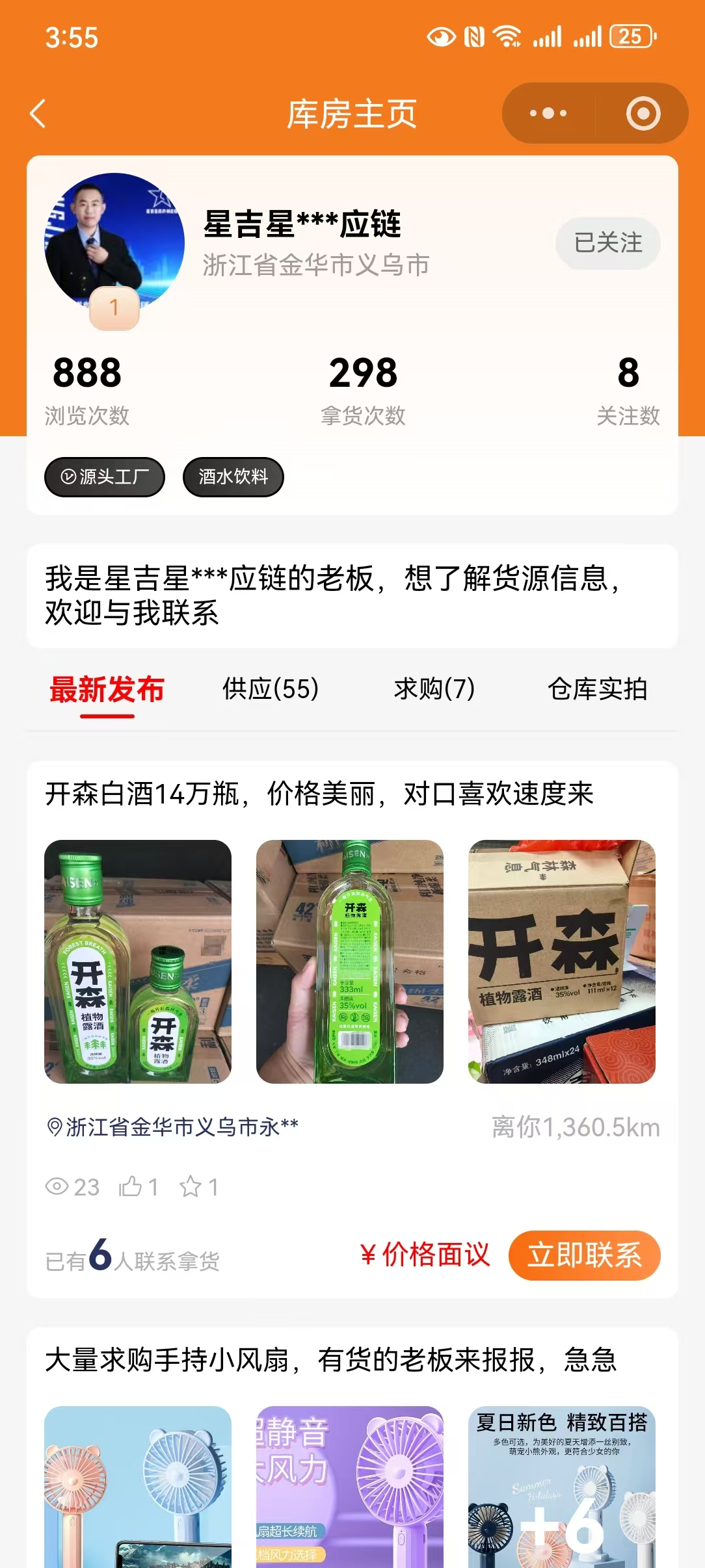Tap the star favorite icon on the listing
This screenshot has height=1568, width=705.
click(x=193, y=1186)
